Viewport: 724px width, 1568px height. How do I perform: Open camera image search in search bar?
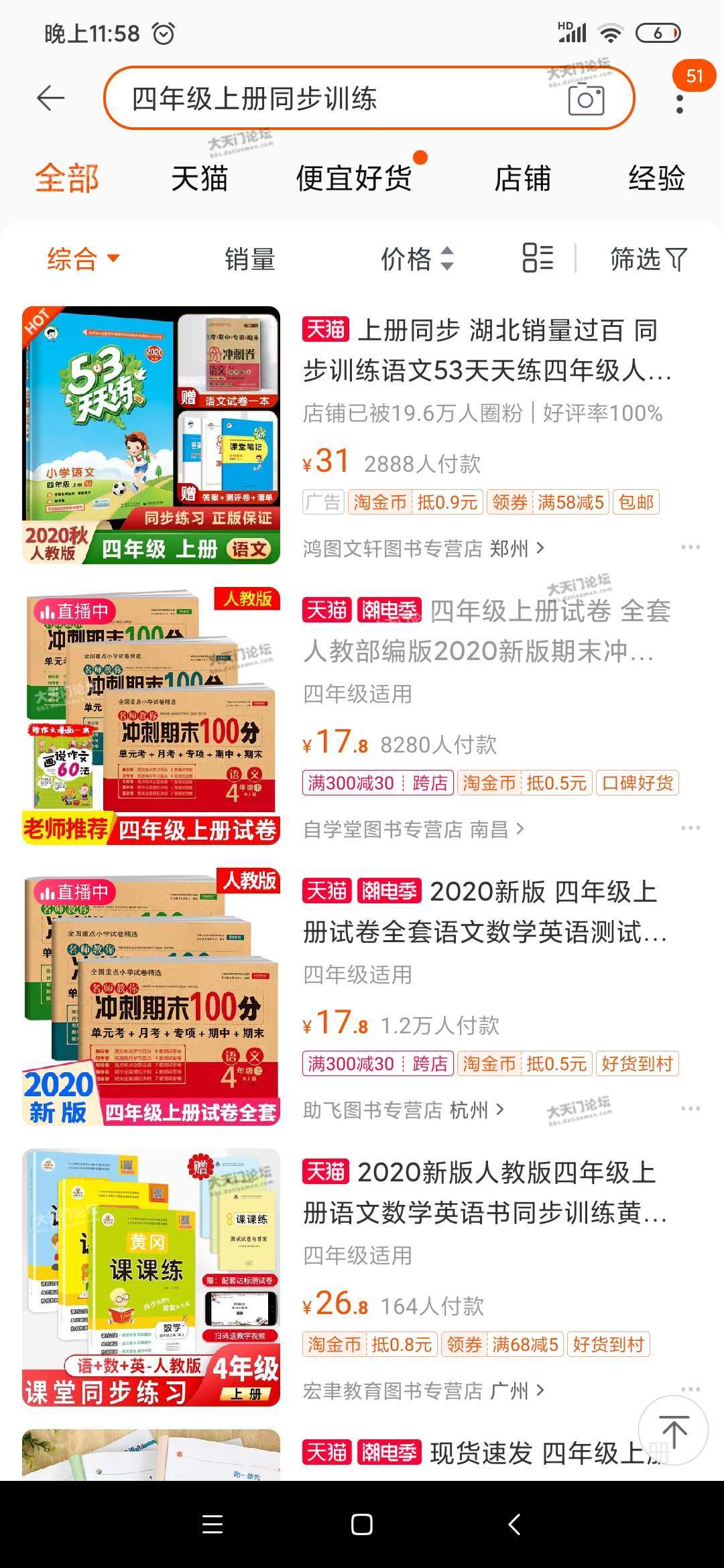click(x=586, y=101)
